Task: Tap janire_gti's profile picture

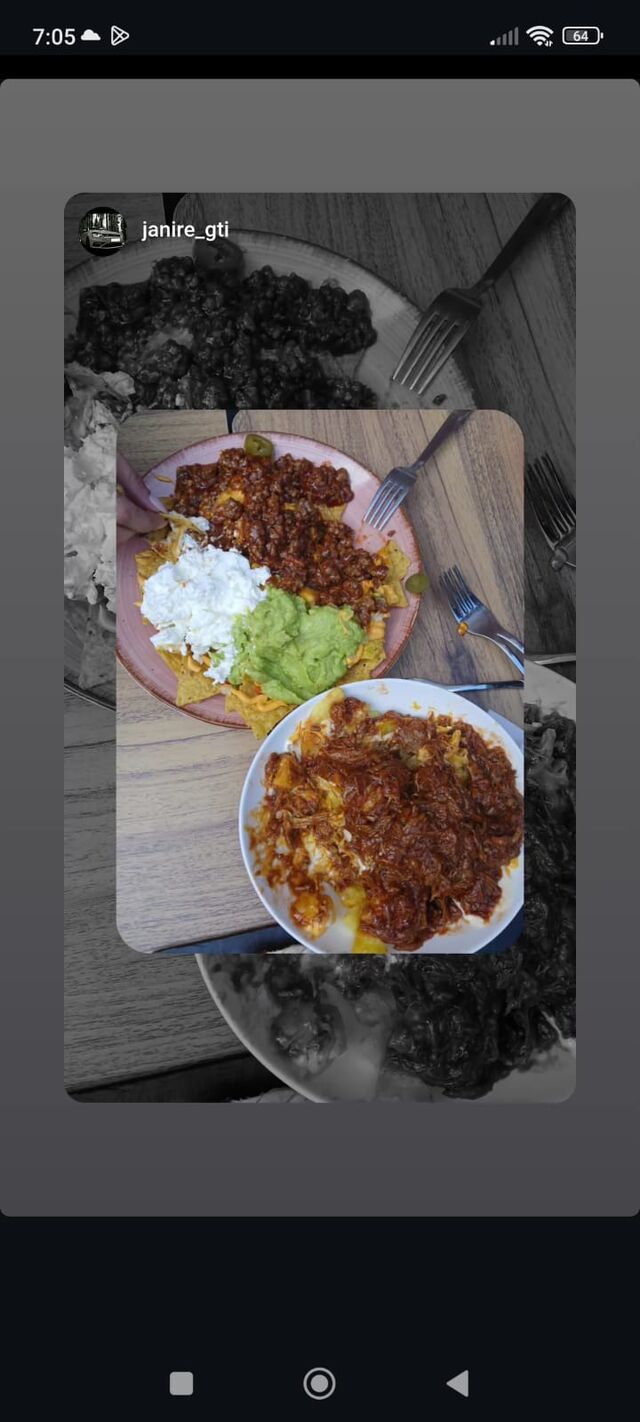Action: point(102,231)
